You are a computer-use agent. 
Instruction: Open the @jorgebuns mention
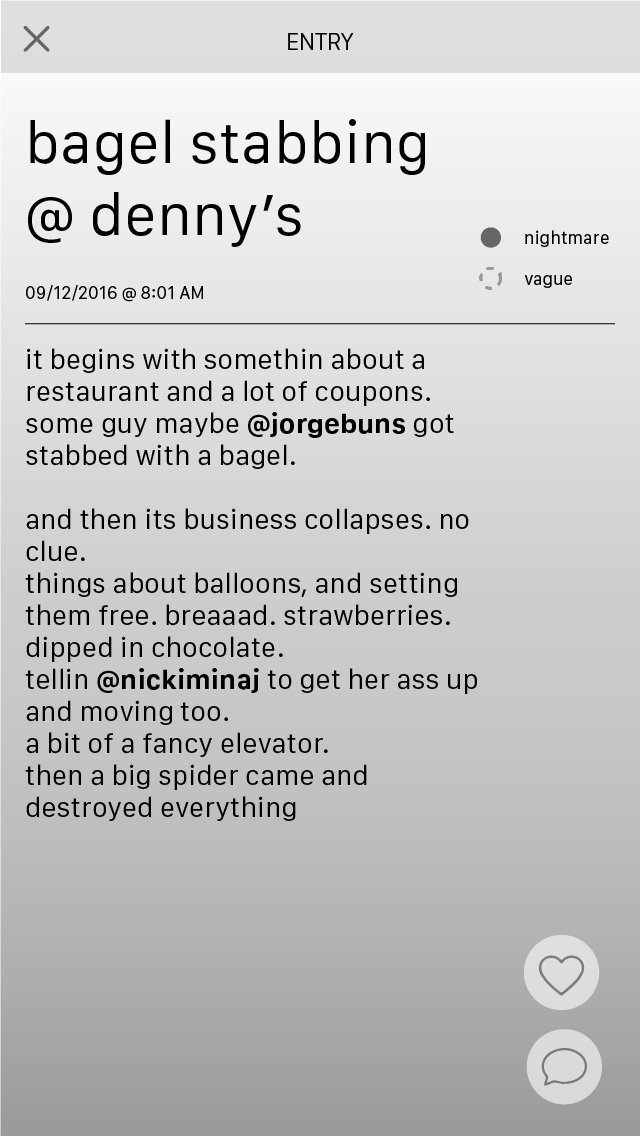(x=326, y=424)
